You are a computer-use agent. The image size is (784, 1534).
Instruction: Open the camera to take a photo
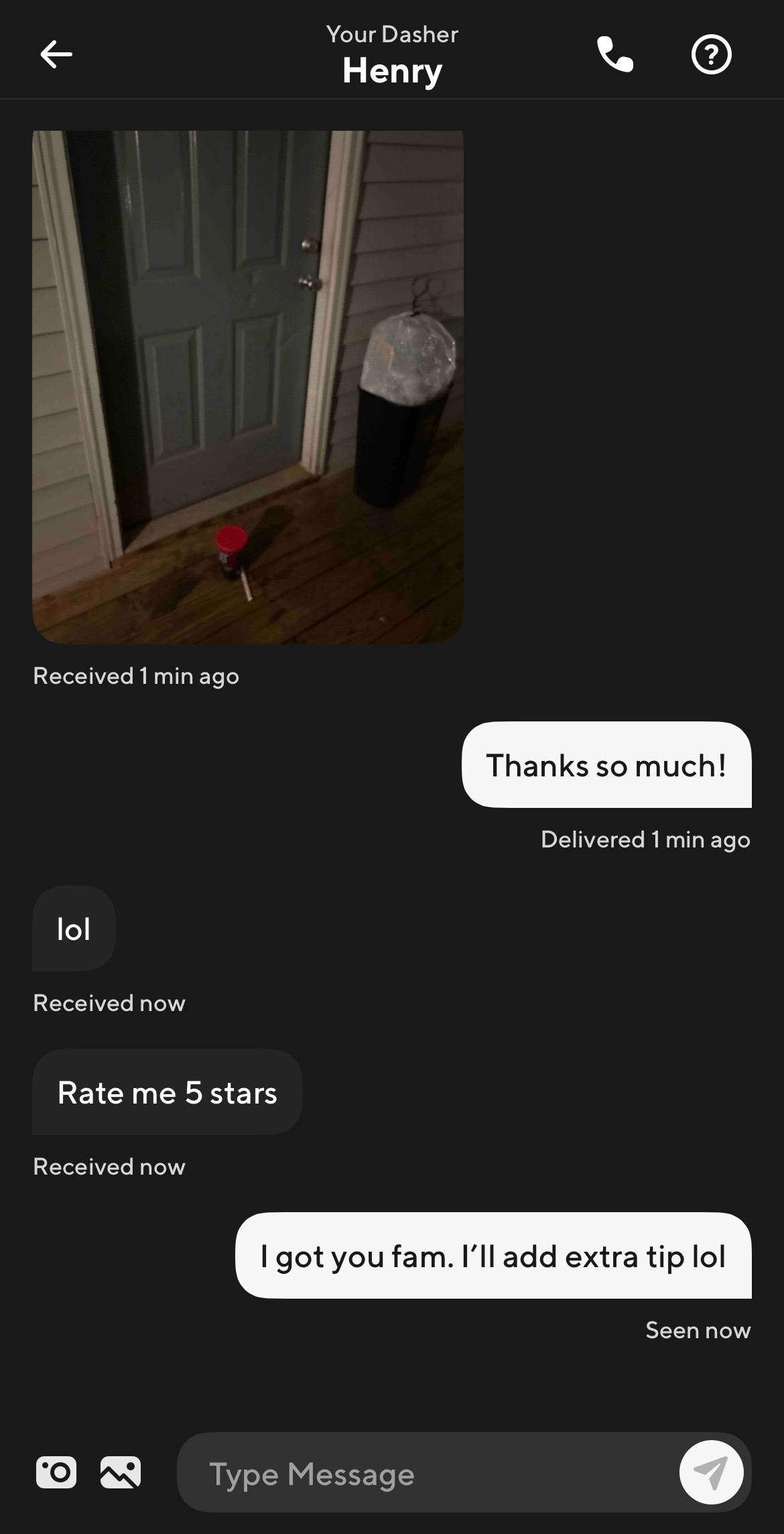[x=56, y=1472]
